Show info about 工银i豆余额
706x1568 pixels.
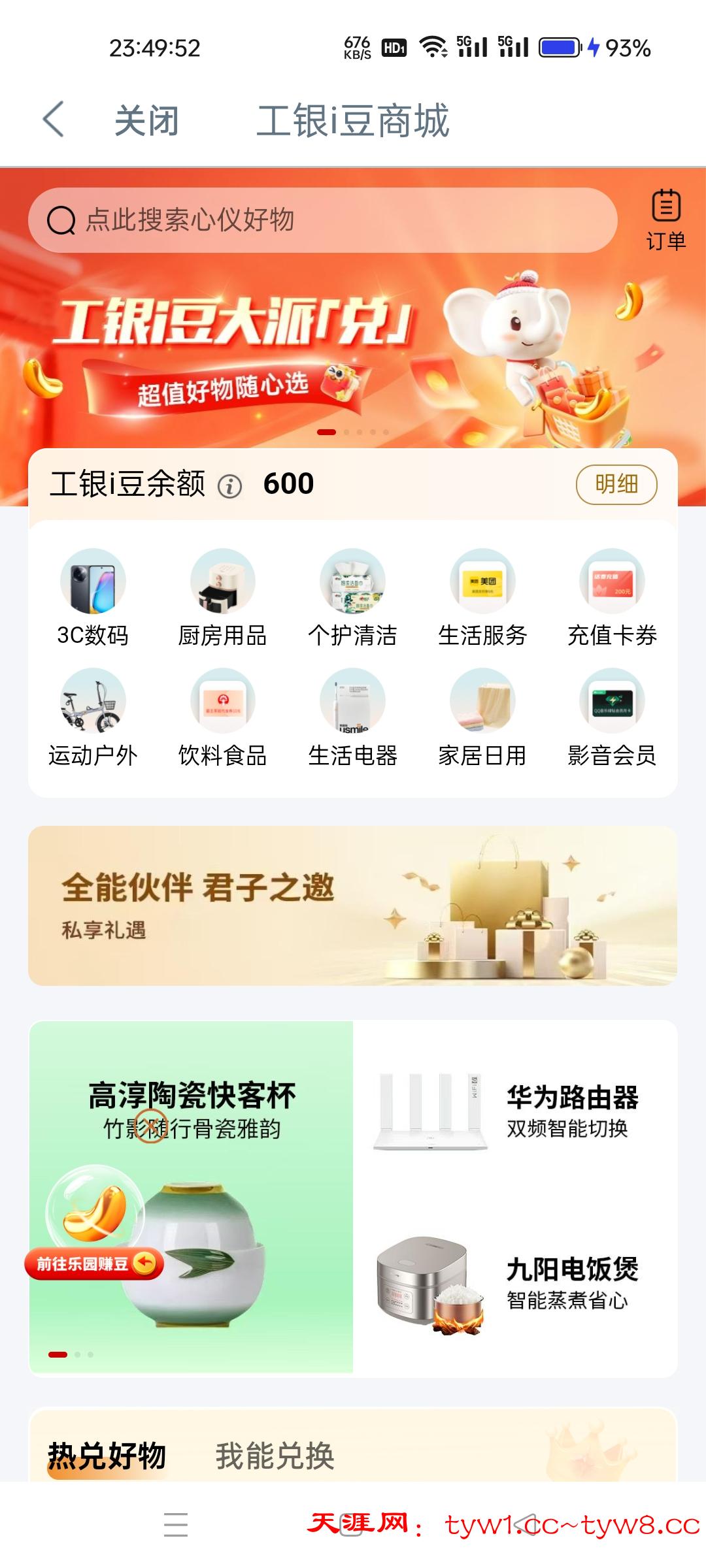click(x=229, y=486)
